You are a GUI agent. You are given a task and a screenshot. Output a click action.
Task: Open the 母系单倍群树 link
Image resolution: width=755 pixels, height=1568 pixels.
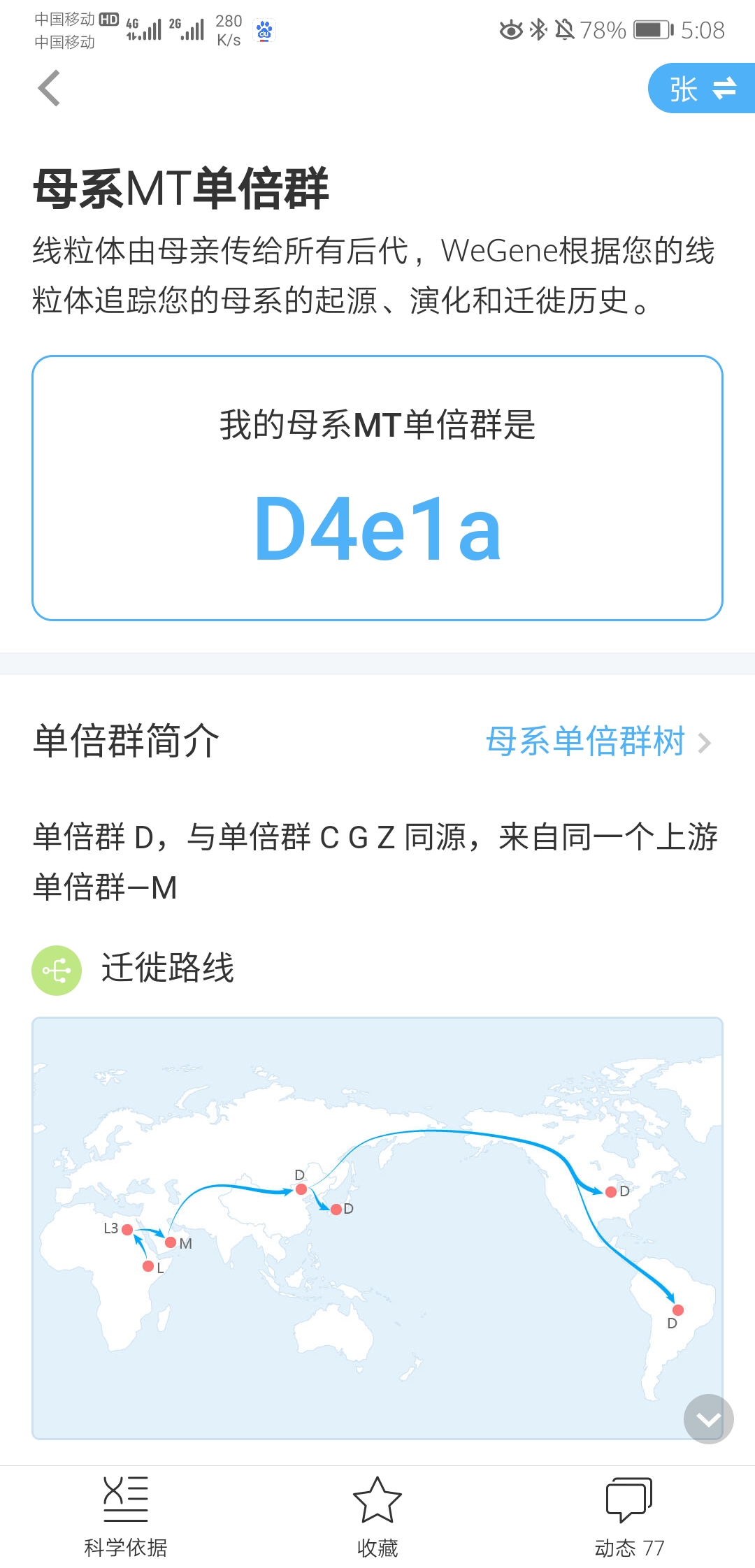pos(598,741)
